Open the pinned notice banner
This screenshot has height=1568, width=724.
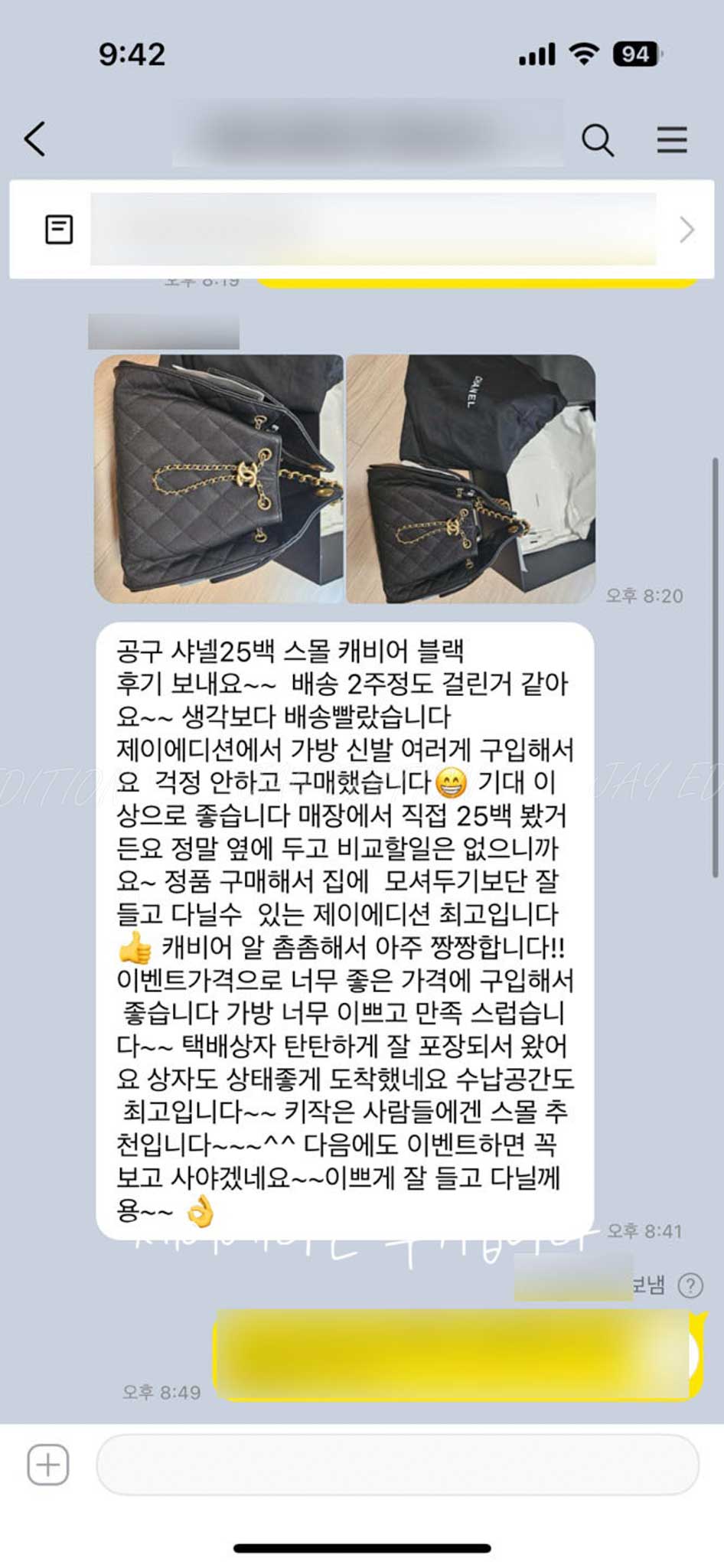pyautogui.click(x=372, y=229)
